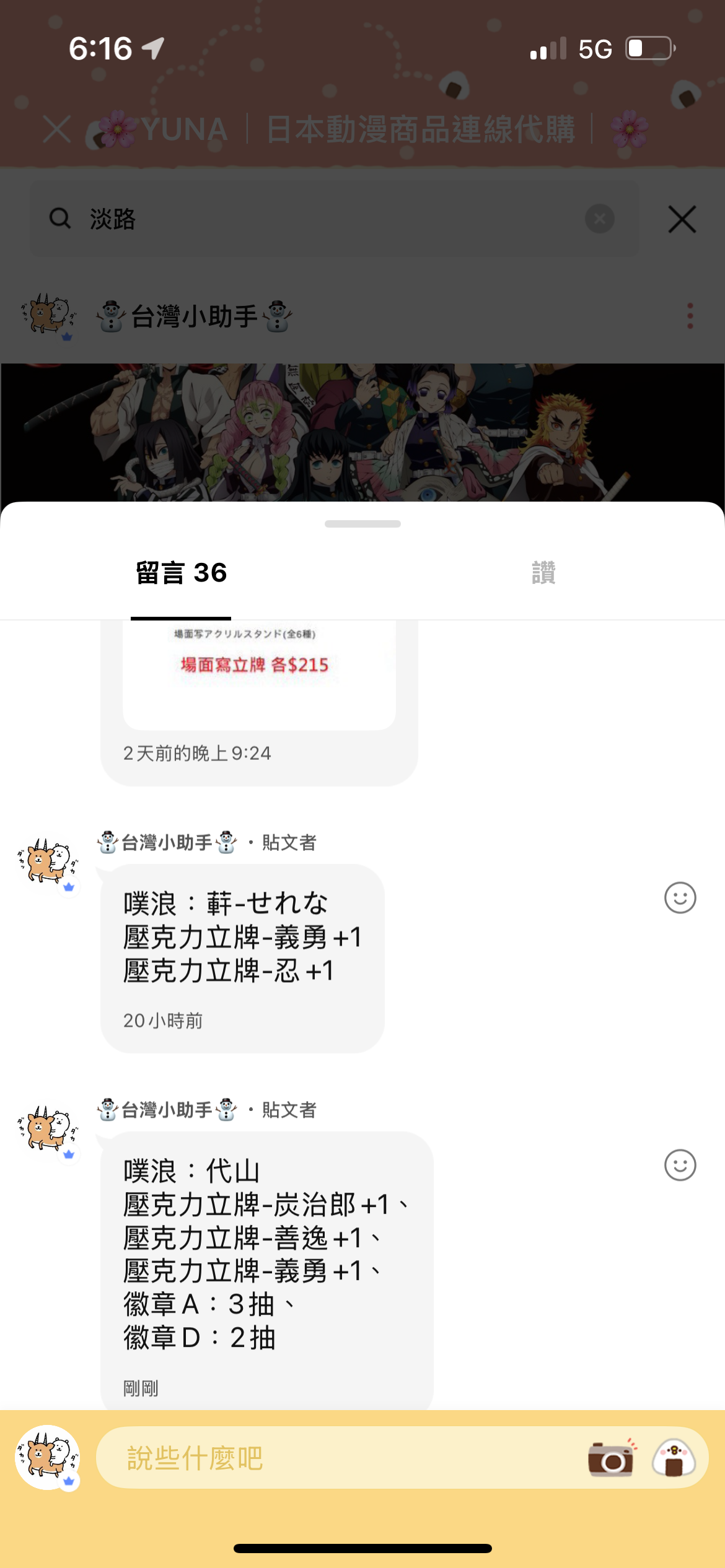The image size is (725, 1568).
Task: Close the search with the X button
Action: [682, 219]
